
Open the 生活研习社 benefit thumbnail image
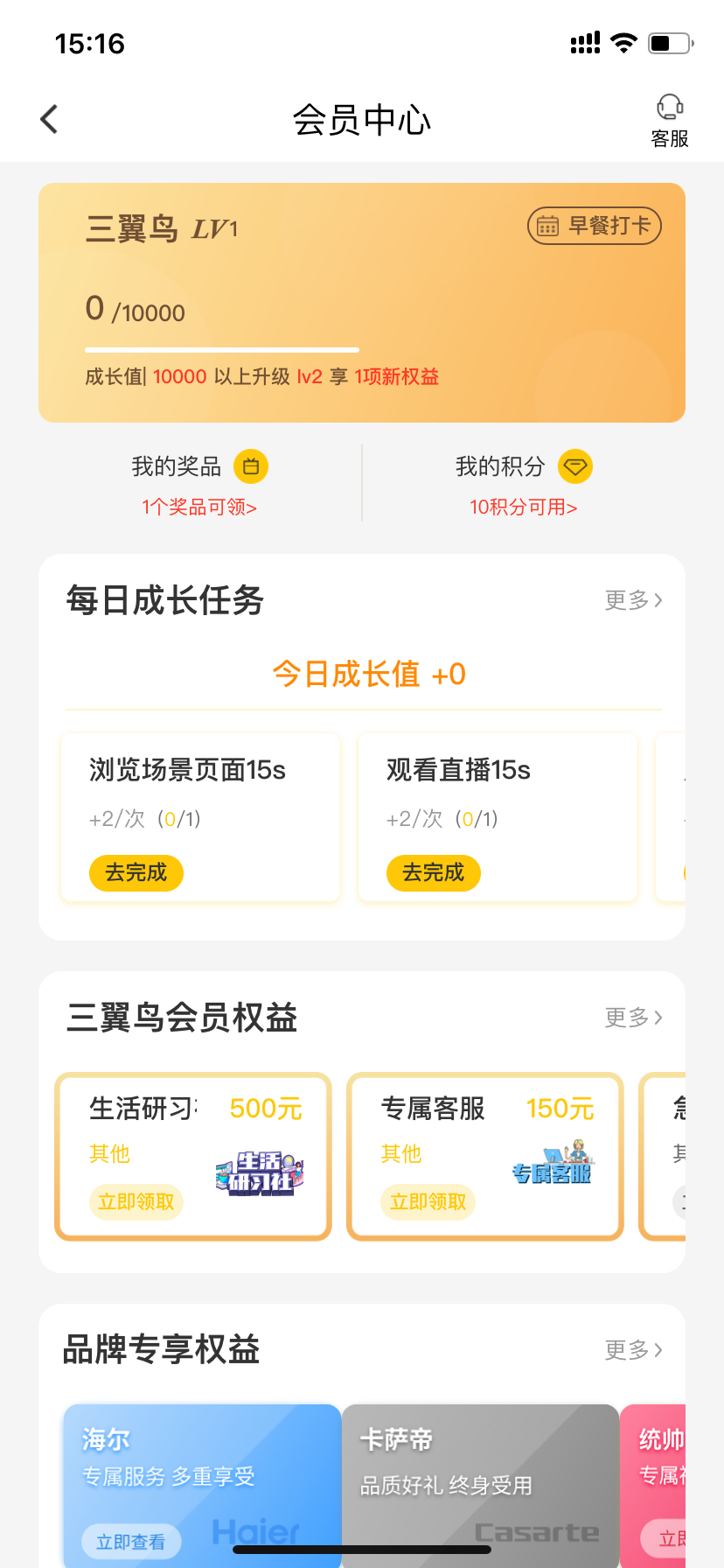pyautogui.click(x=259, y=1172)
